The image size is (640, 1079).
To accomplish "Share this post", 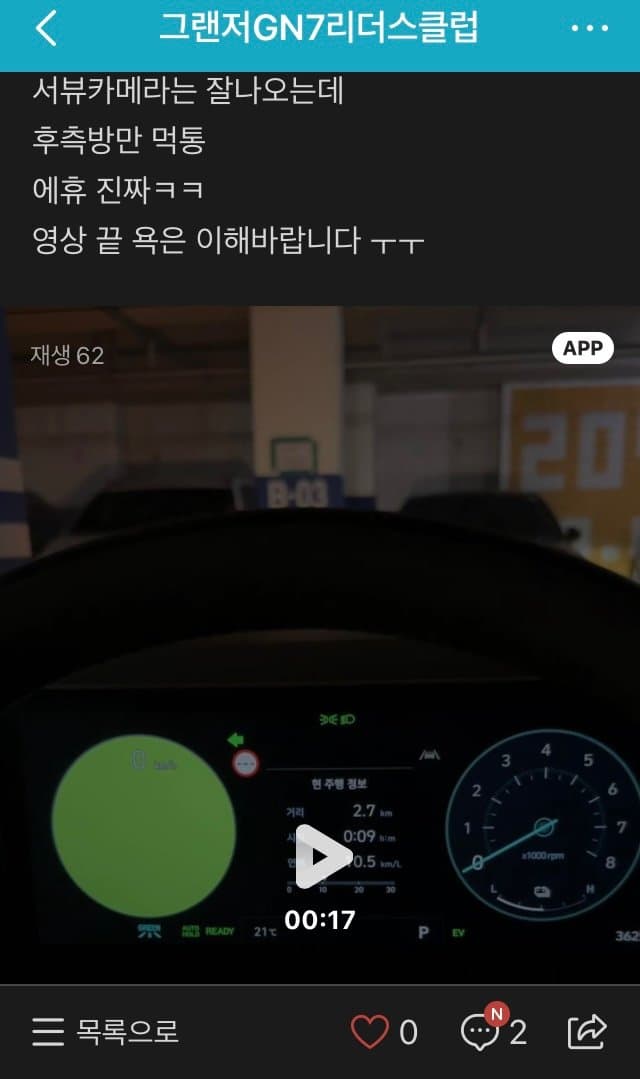I will pyautogui.click(x=587, y=1031).
